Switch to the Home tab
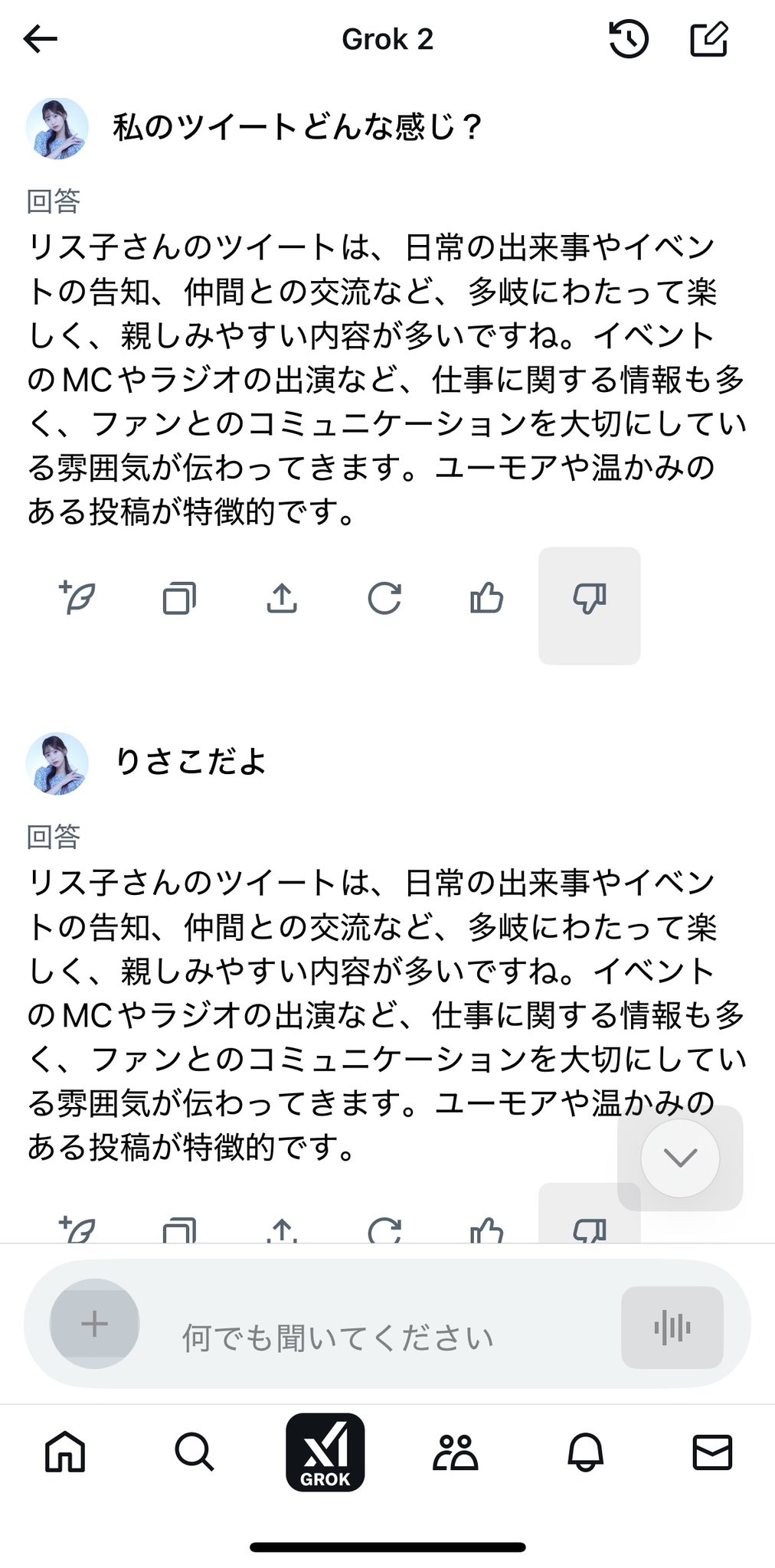Screen dimensions: 775x1568 coord(65,1452)
